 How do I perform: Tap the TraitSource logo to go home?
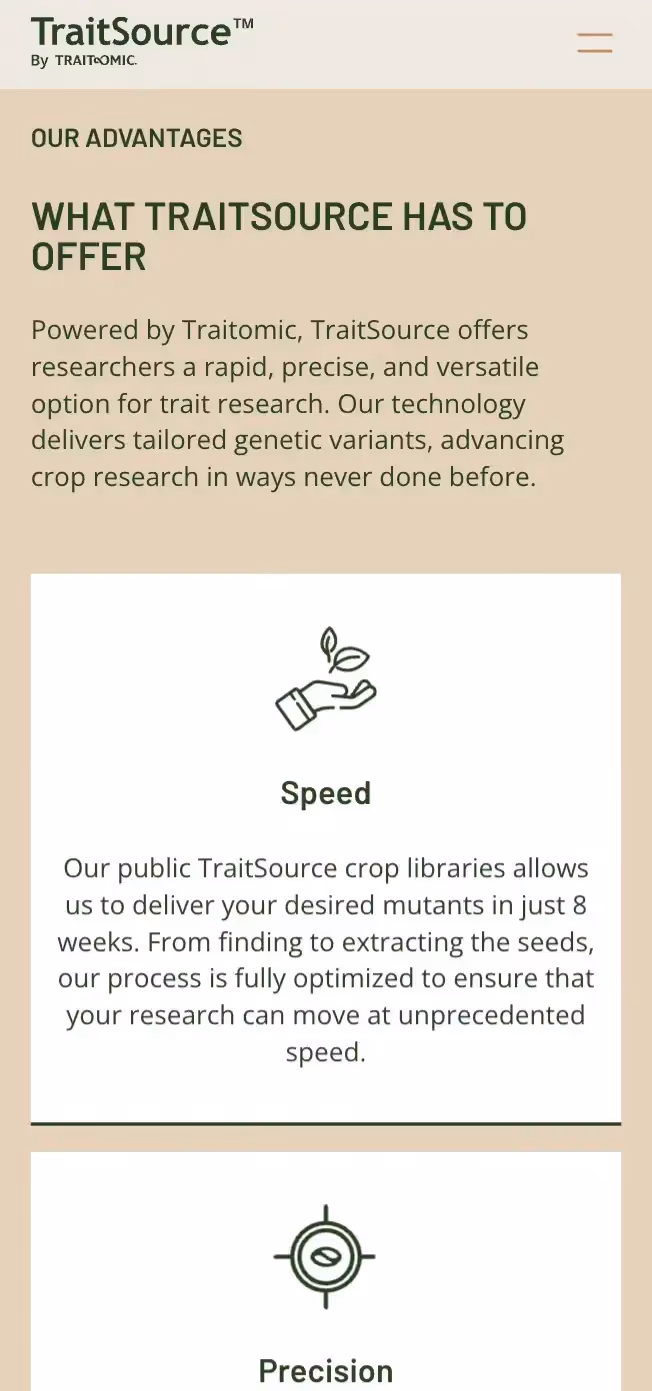(x=142, y=42)
